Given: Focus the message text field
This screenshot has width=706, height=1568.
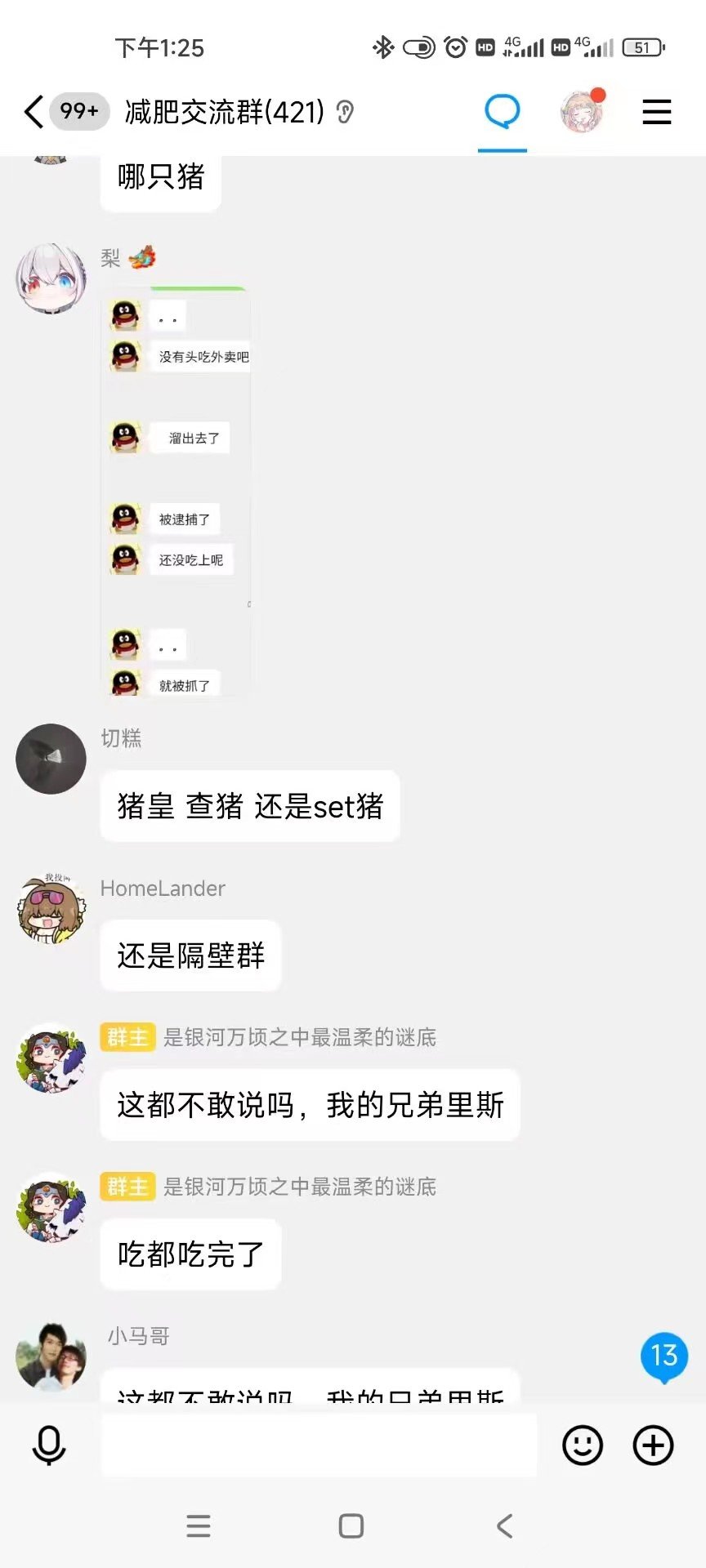Looking at the screenshot, I should tap(319, 1445).
